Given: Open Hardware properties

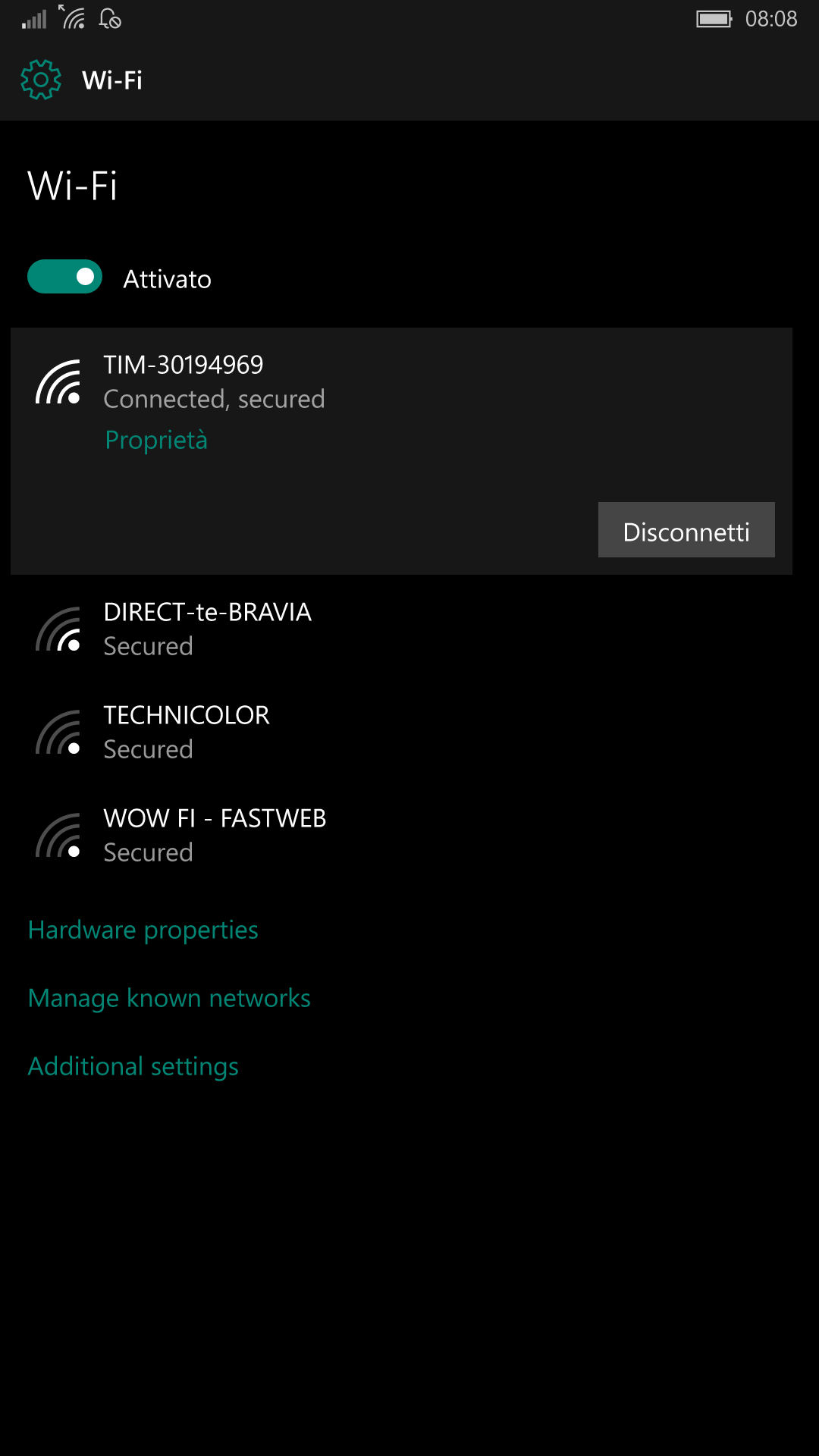Looking at the screenshot, I should 143,930.
